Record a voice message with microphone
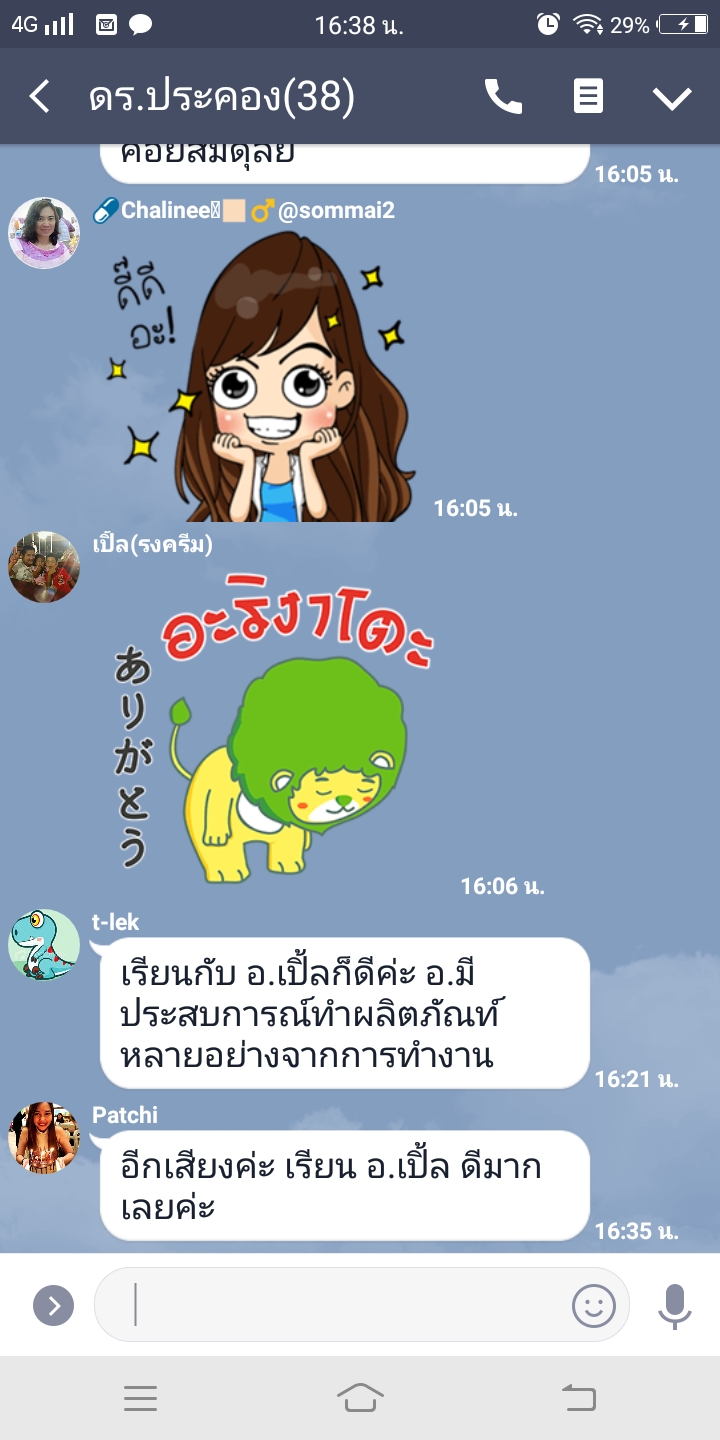 [675, 1305]
